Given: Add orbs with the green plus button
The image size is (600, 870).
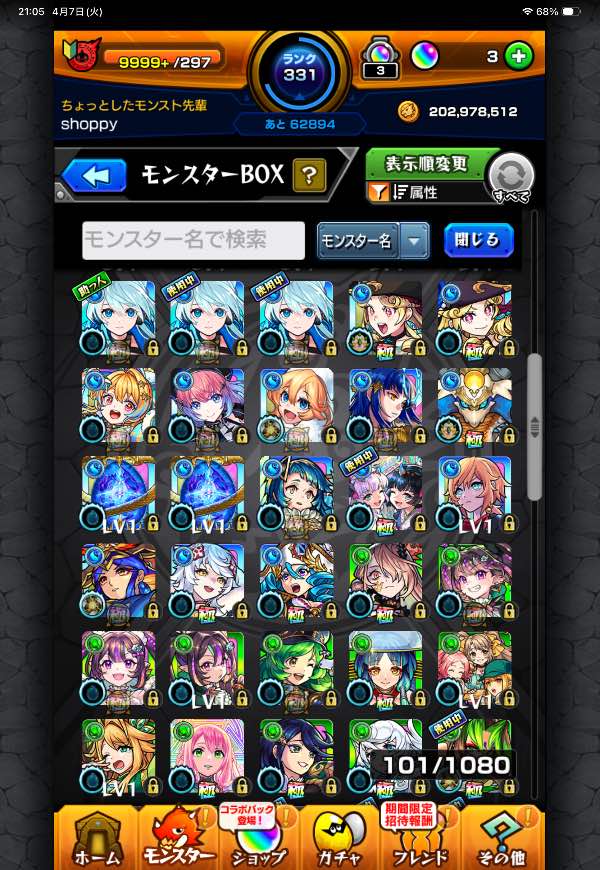Looking at the screenshot, I should (518, 56).
